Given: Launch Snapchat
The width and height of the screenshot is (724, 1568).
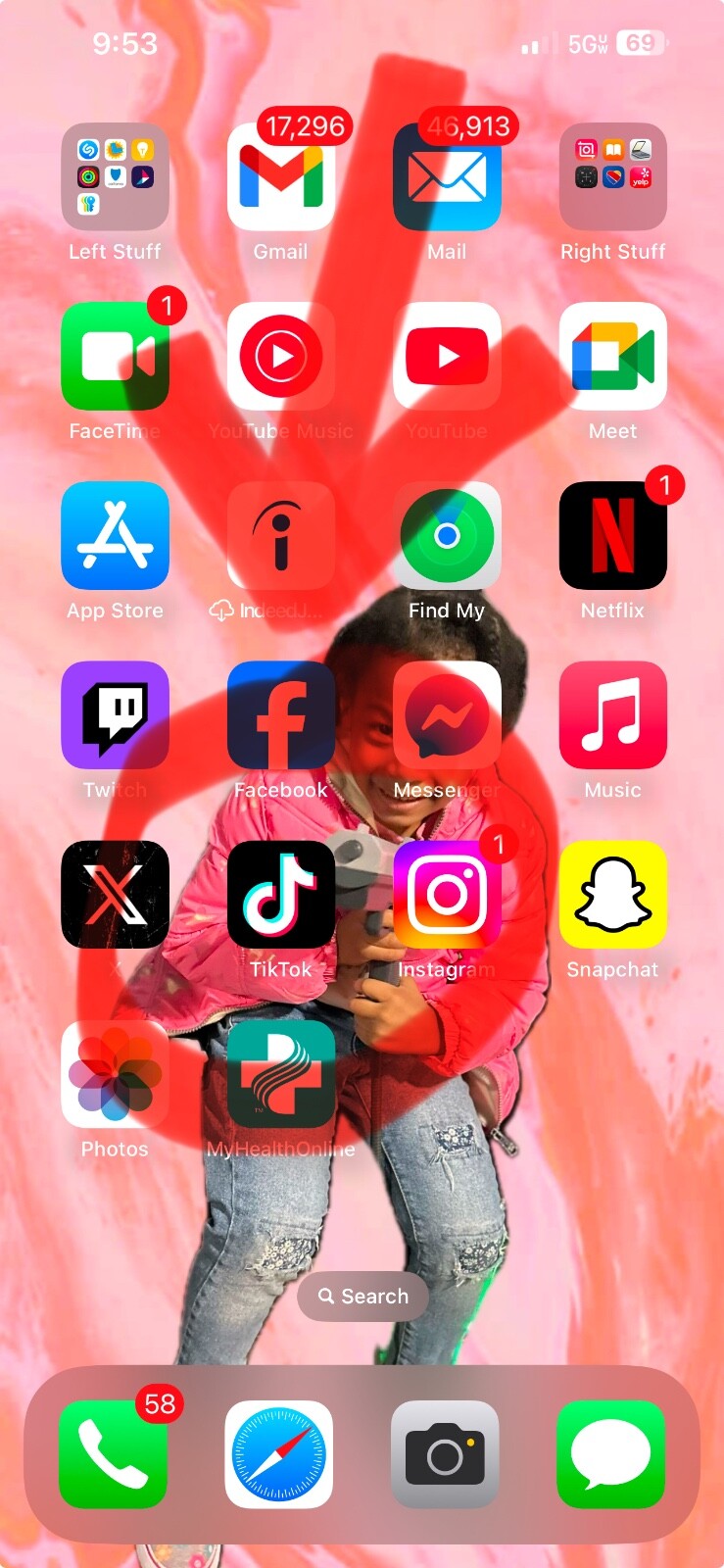Looking at the screenshot, I should tap(612, 895).
